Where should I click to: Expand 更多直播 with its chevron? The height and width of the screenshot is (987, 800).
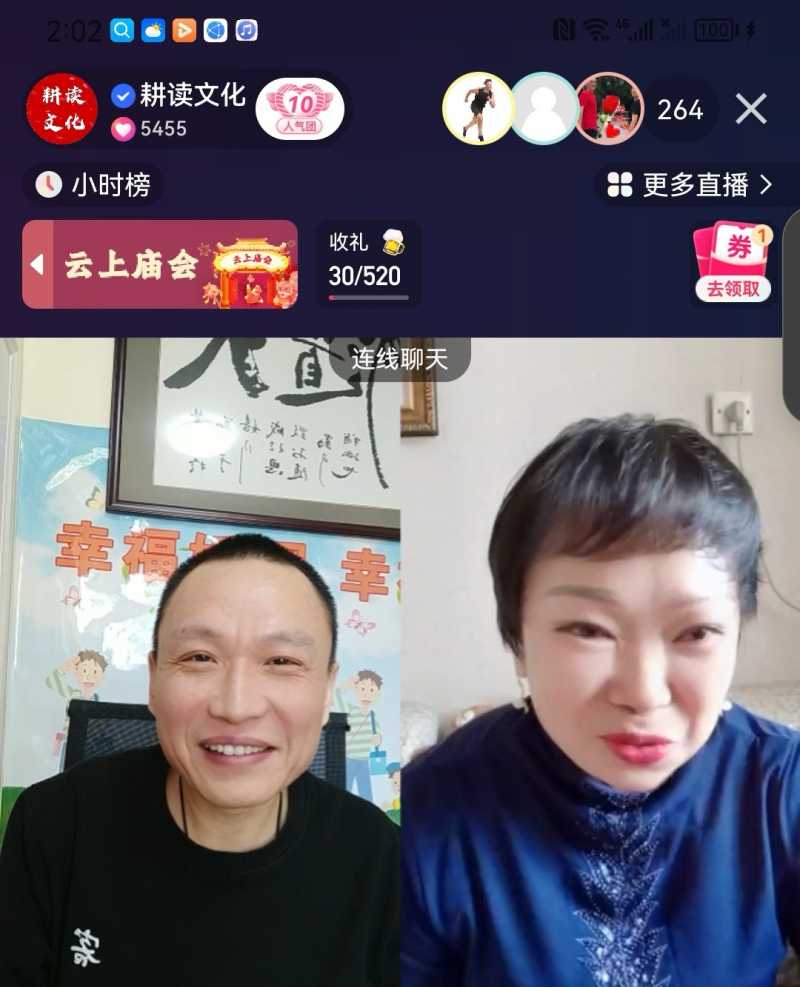pos(769,185)
